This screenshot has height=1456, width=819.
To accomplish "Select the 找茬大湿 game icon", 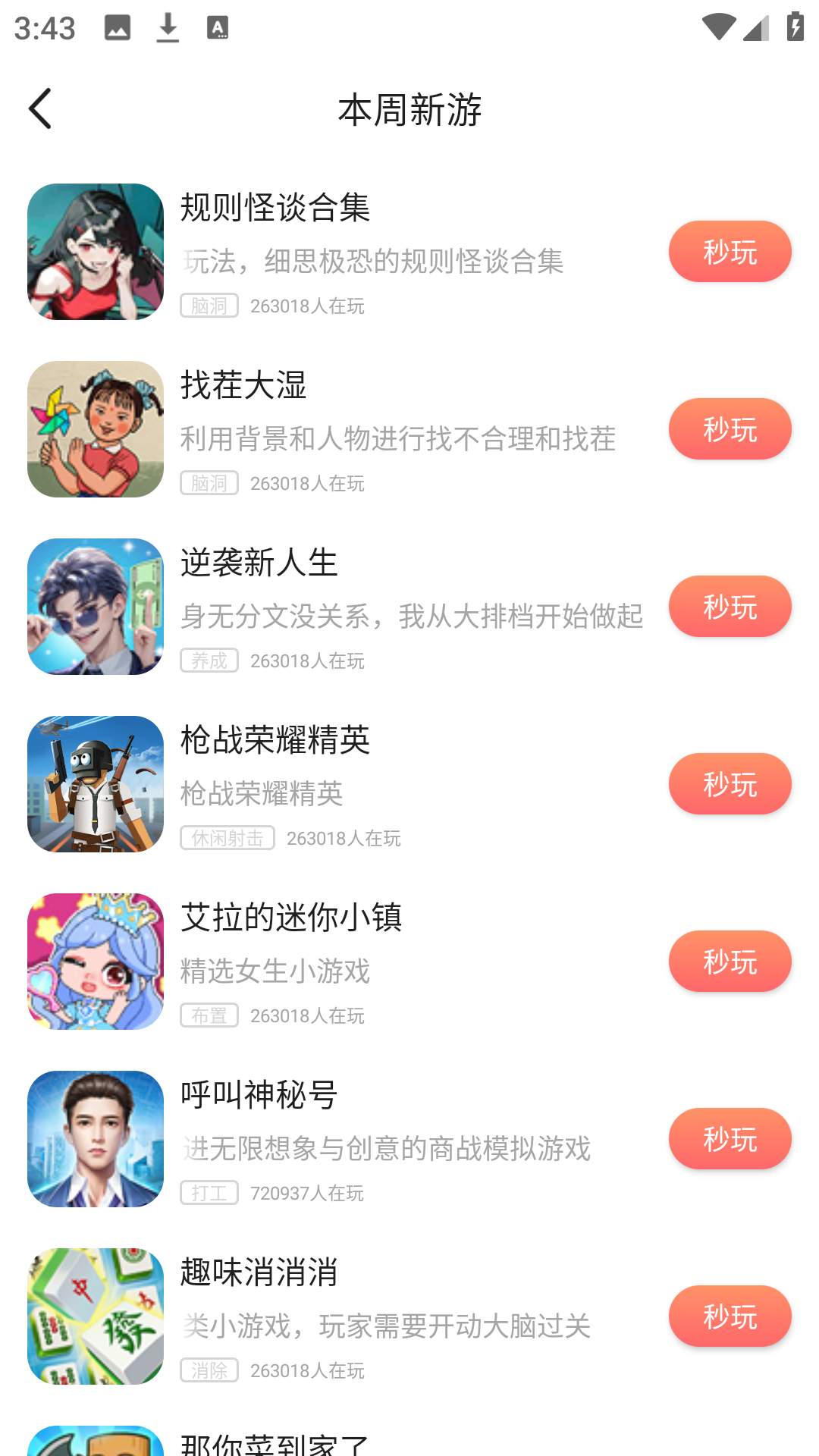I will (x=95, y=428).
